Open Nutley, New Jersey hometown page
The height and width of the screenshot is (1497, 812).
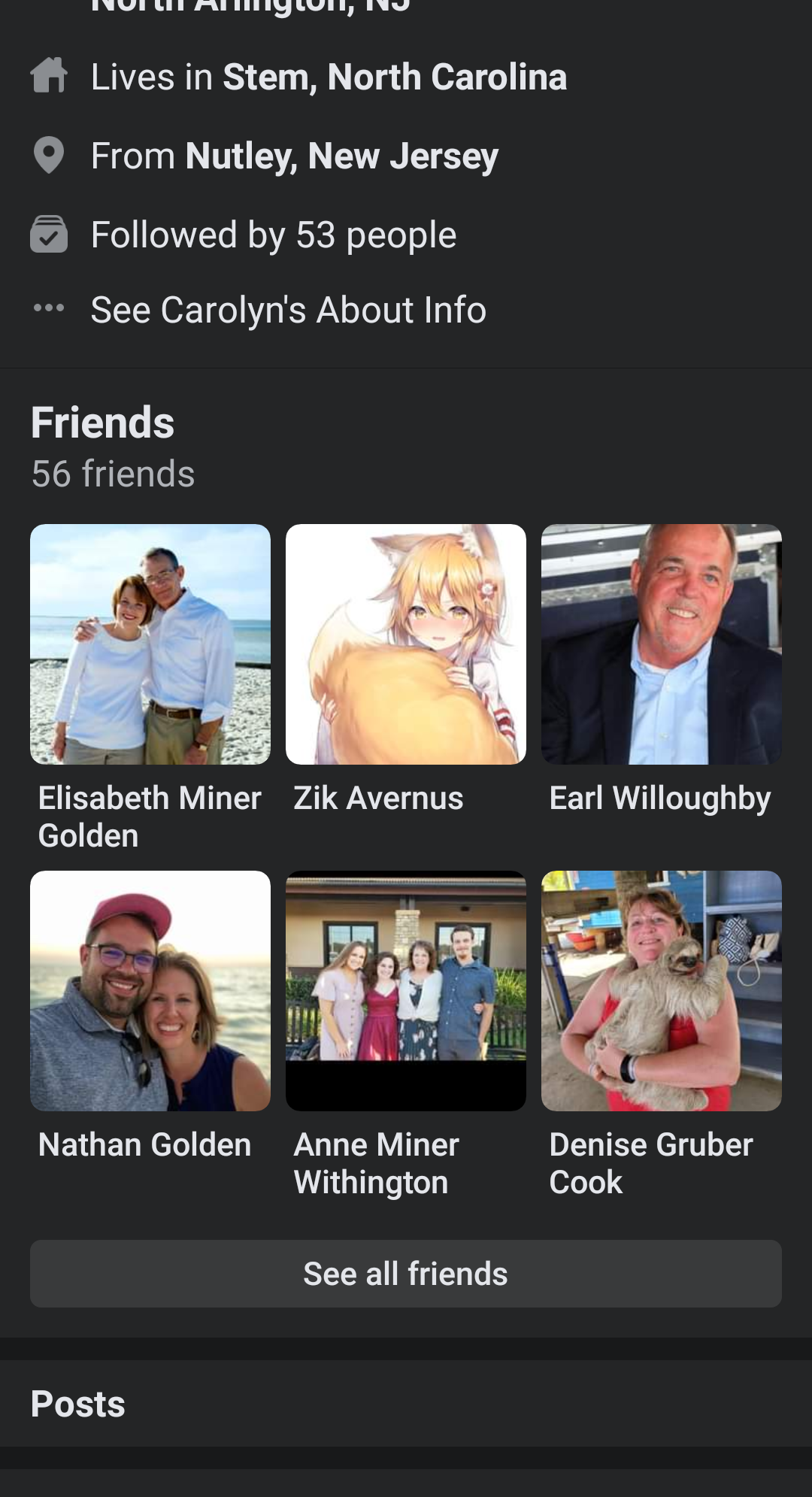click(x=342, y=156)
